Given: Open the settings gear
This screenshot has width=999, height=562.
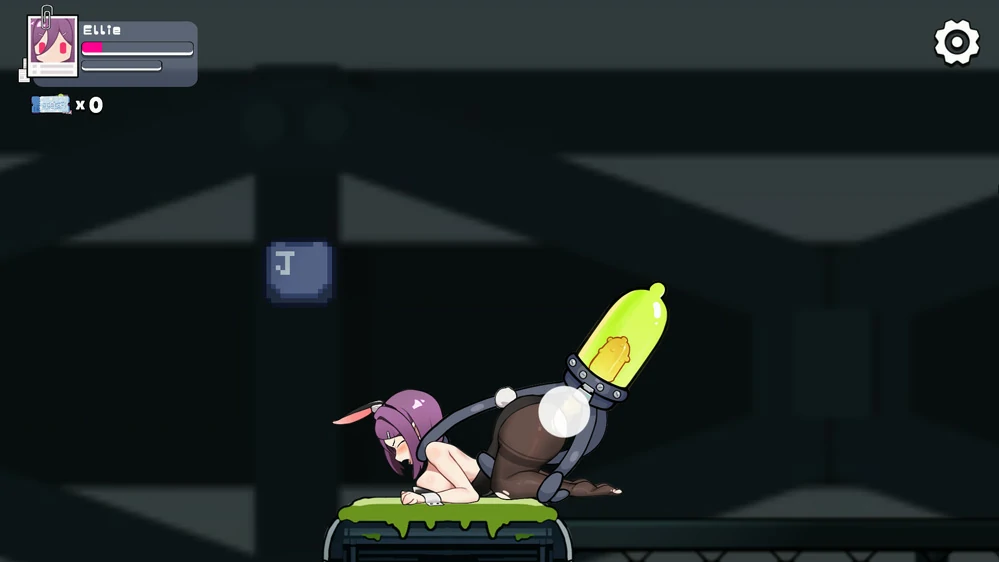Looking at the screenshot, I should coord(956,43).
